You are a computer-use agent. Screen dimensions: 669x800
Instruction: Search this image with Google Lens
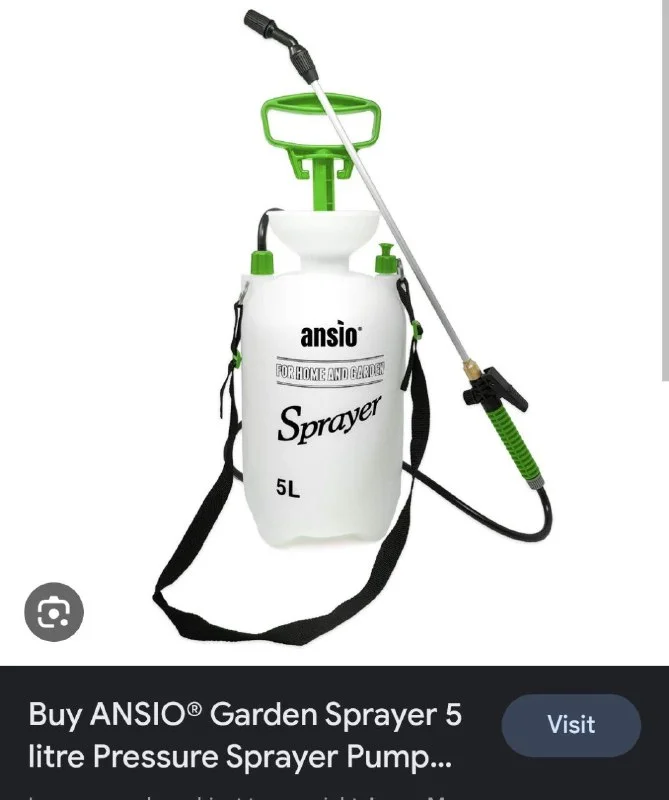click(53, 612)
